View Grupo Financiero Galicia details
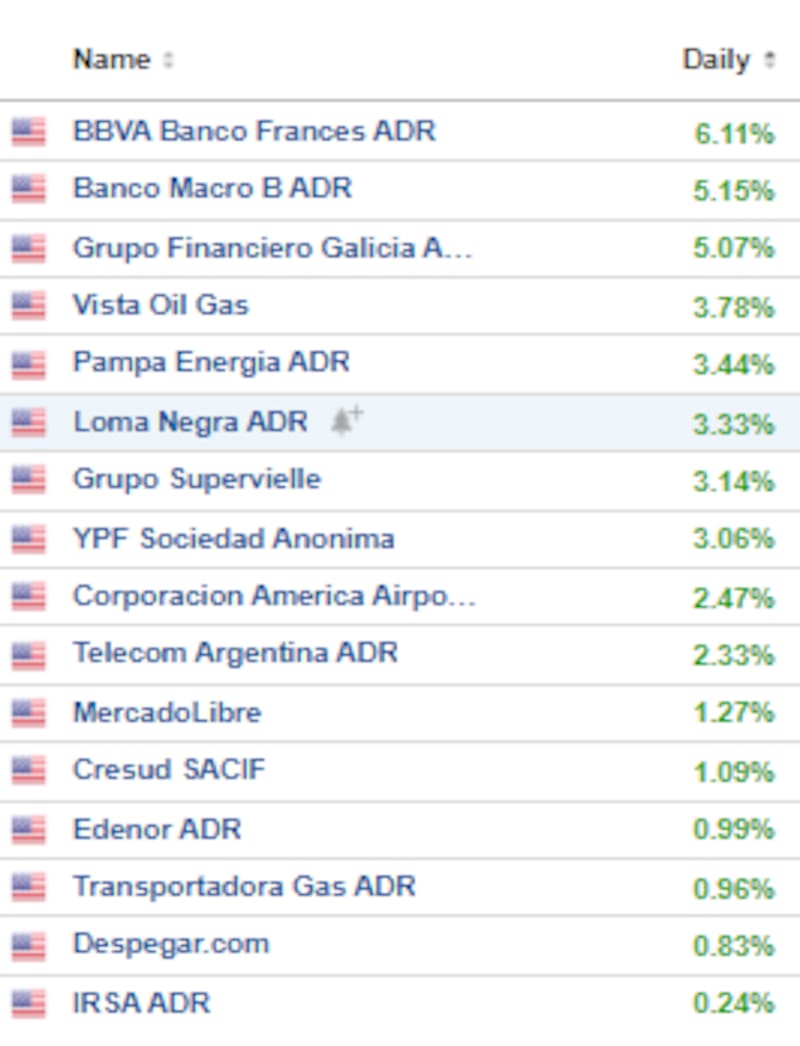Viewport: 800px width, 1046px height. [272, 247]
